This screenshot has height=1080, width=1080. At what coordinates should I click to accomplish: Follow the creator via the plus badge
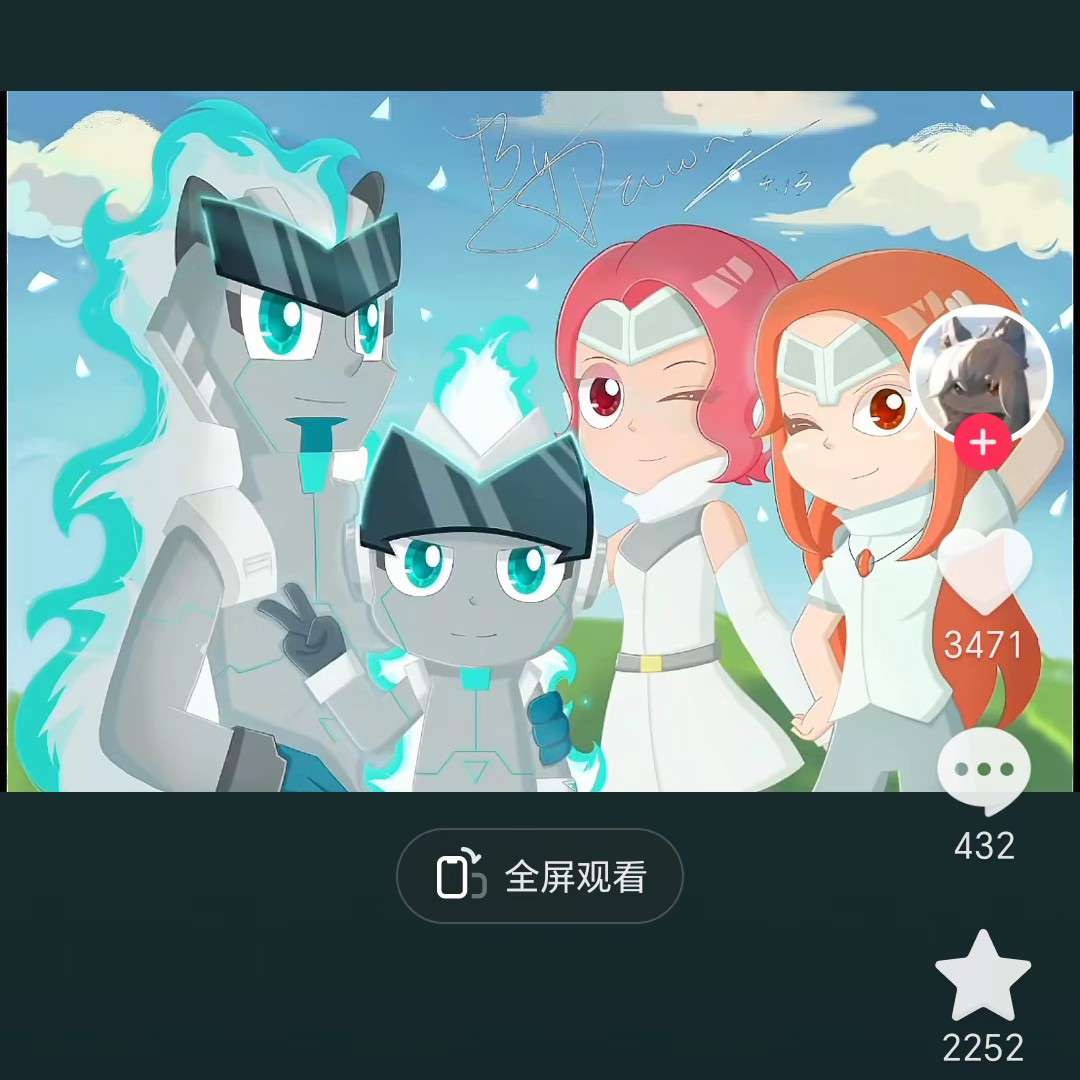coord(984,442)
